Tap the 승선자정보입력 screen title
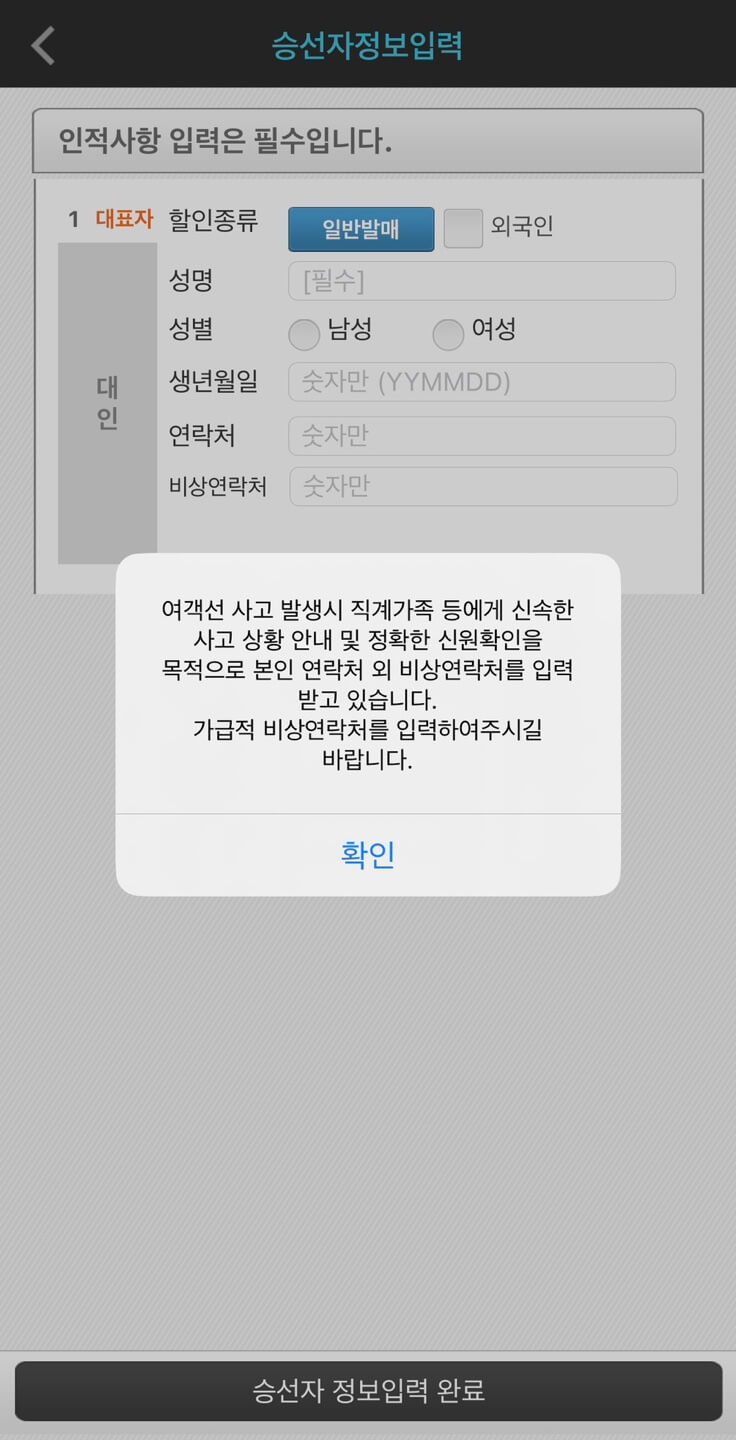This screenshot has width=736, height=1440. [x=368, y=44]
